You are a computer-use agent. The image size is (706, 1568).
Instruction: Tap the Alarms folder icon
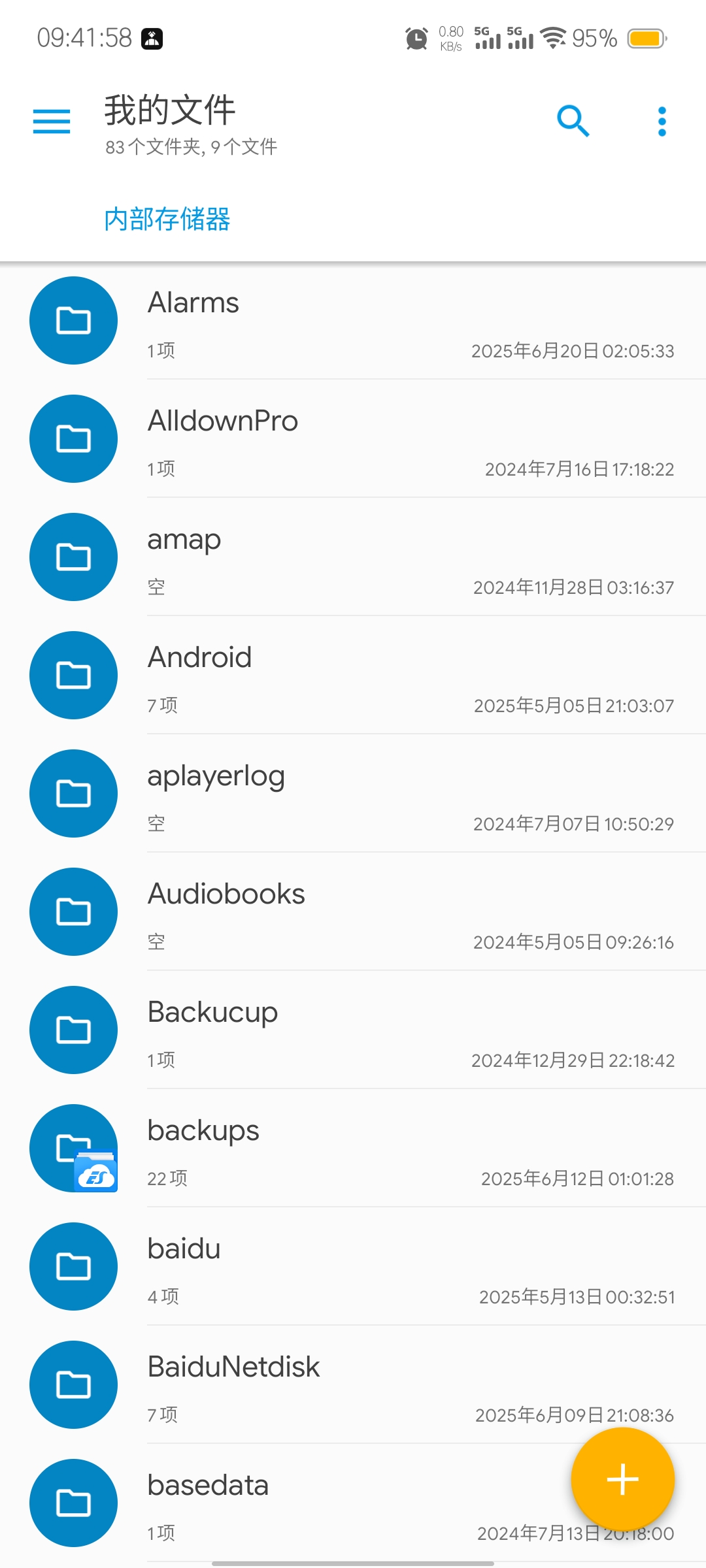[73, 320]
